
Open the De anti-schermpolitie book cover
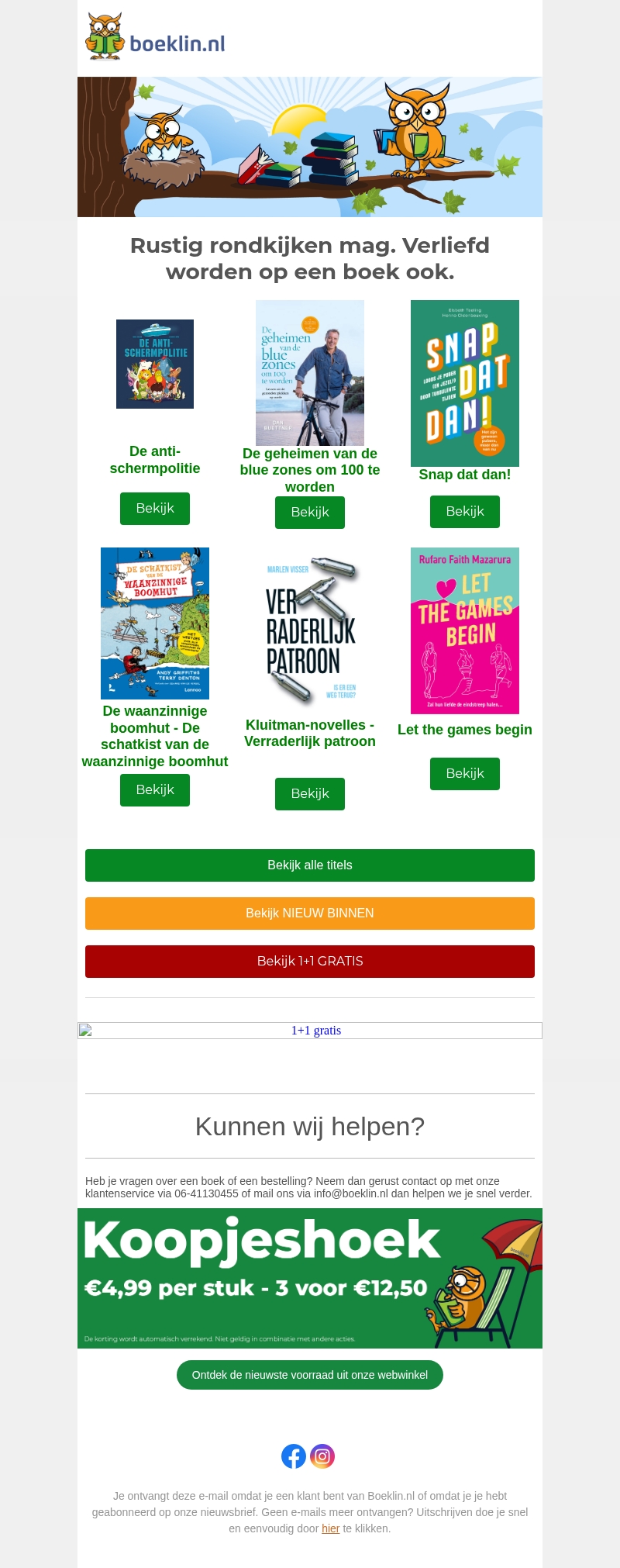pyautogui.click(x=155, y=364)
